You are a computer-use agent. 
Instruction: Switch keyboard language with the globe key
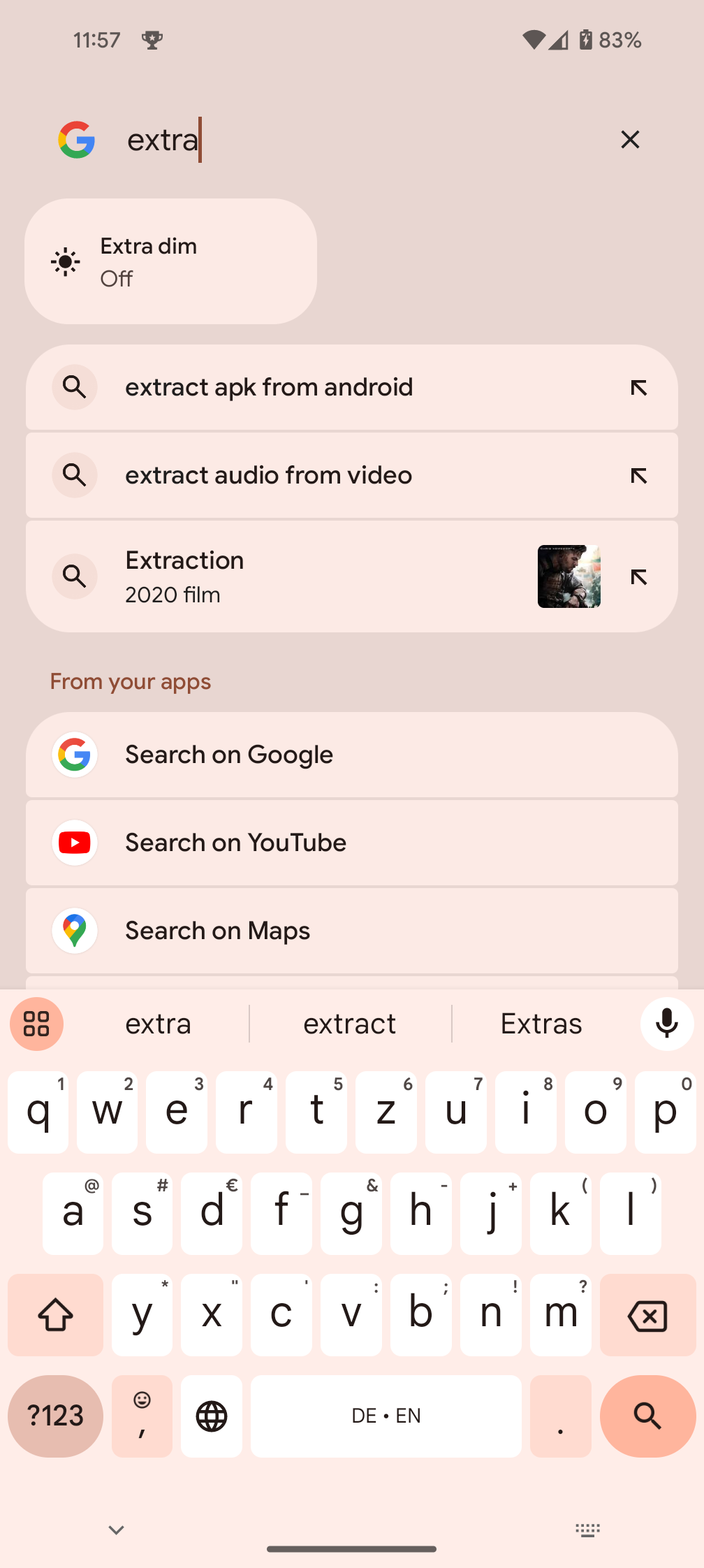point(211,1416)
